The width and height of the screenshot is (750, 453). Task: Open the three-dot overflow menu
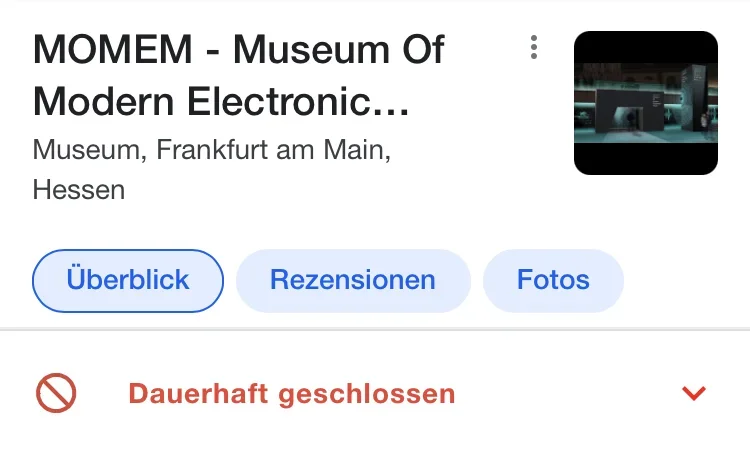[535, 47]
